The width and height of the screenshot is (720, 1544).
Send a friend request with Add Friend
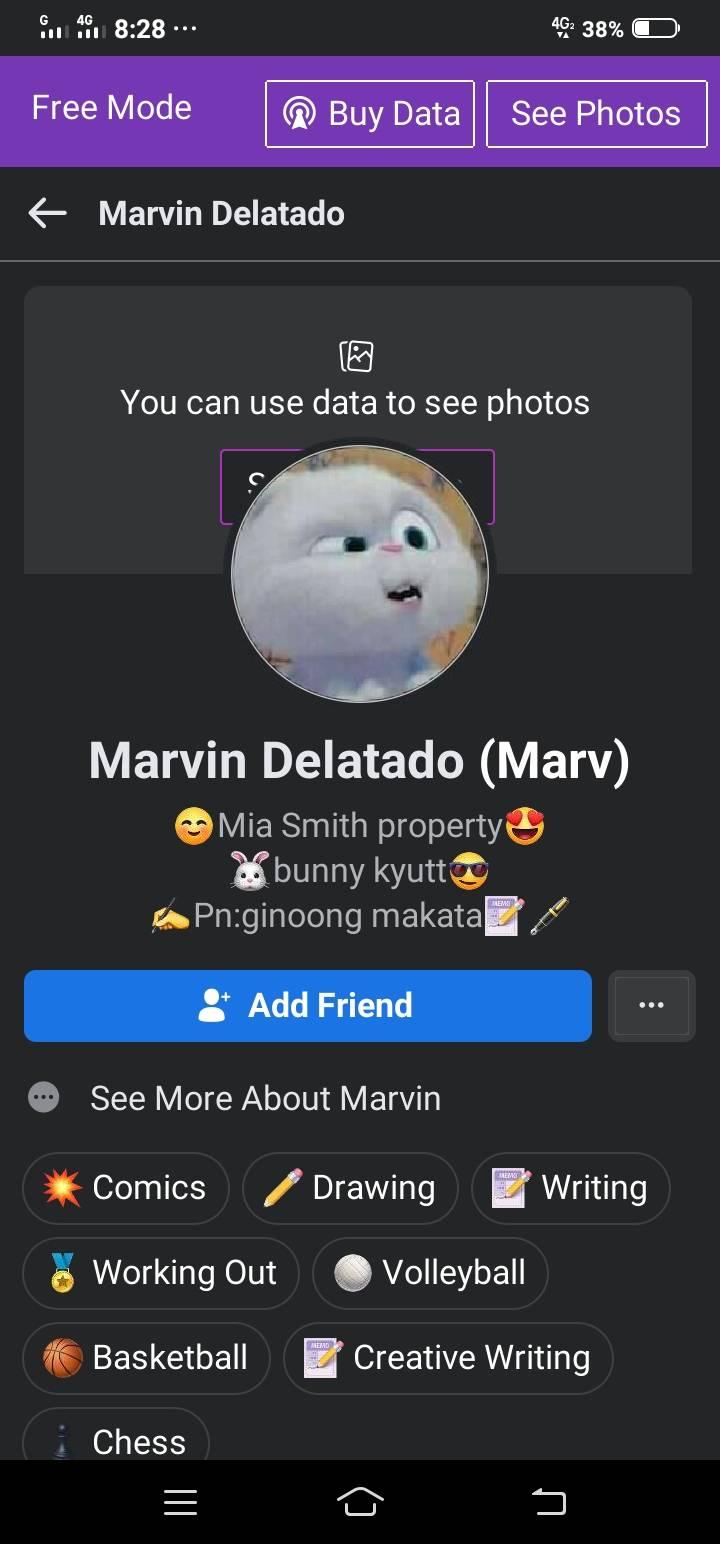tap(308, 1006)
